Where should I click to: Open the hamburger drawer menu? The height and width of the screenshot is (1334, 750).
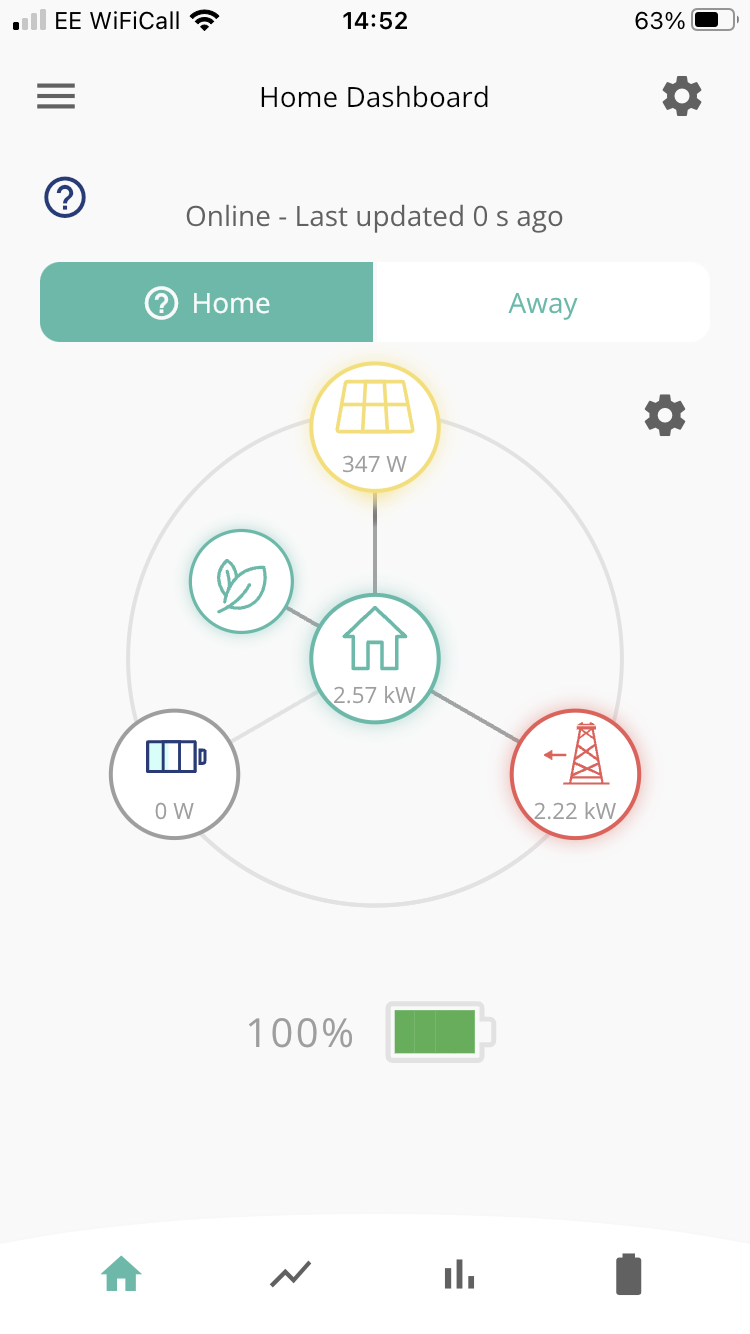[x=56, y=96]
